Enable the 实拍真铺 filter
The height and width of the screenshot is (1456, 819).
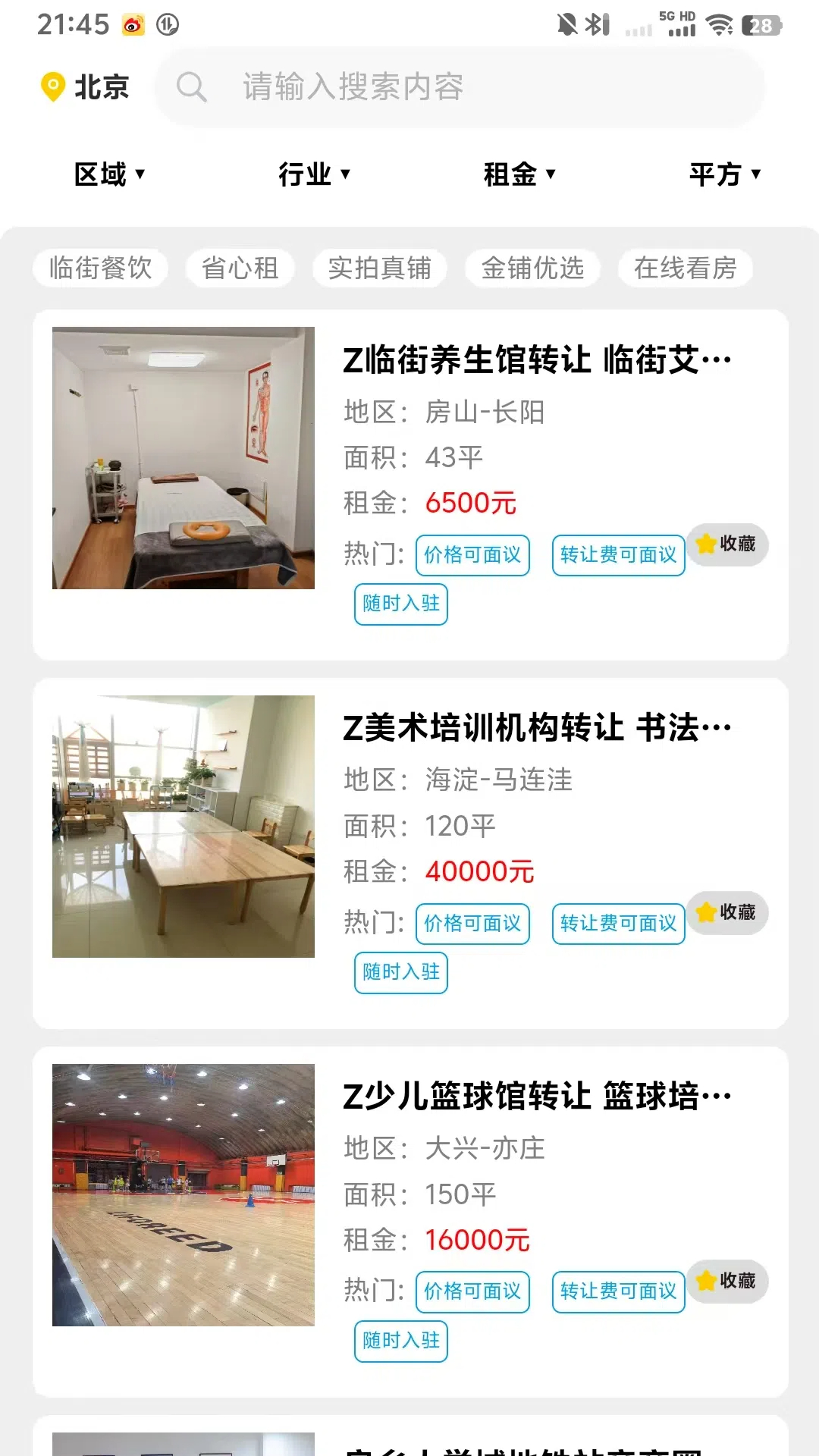point(379,268)
